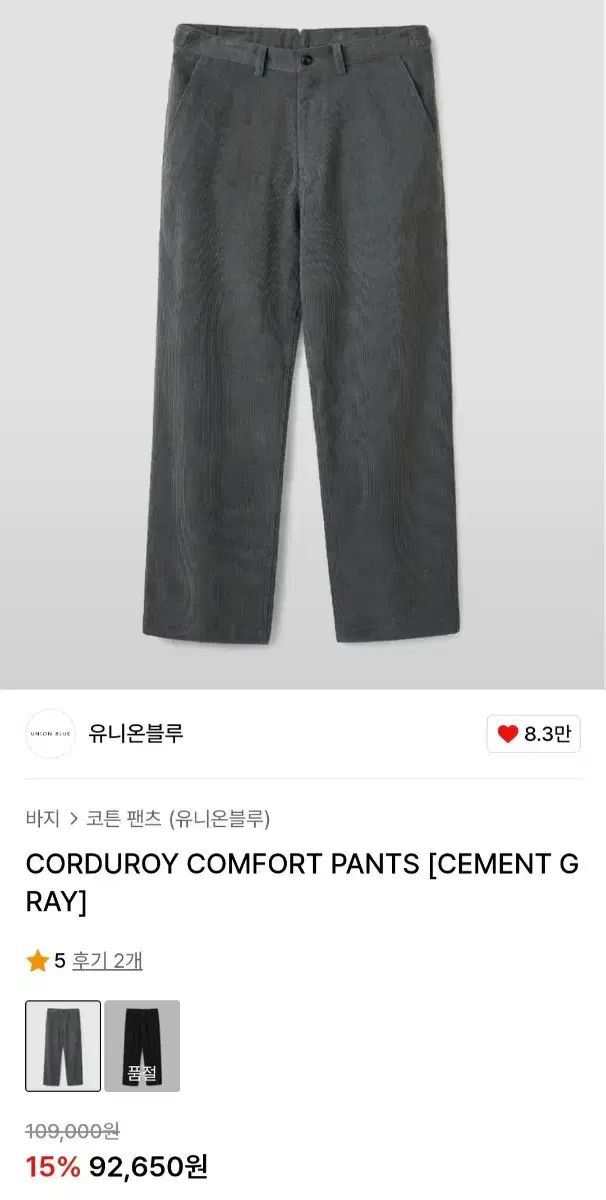Select the gray pants color thumbnail

[x=63, y=1046]
